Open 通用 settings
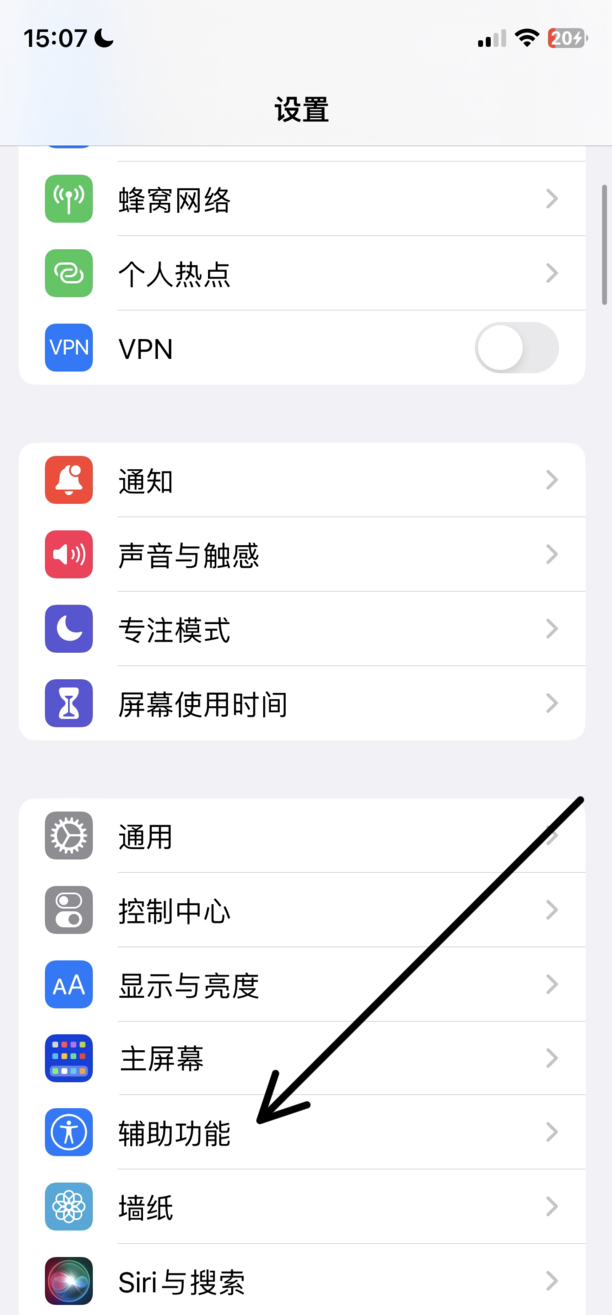The image size is (612, 1315). click(302, 836)
